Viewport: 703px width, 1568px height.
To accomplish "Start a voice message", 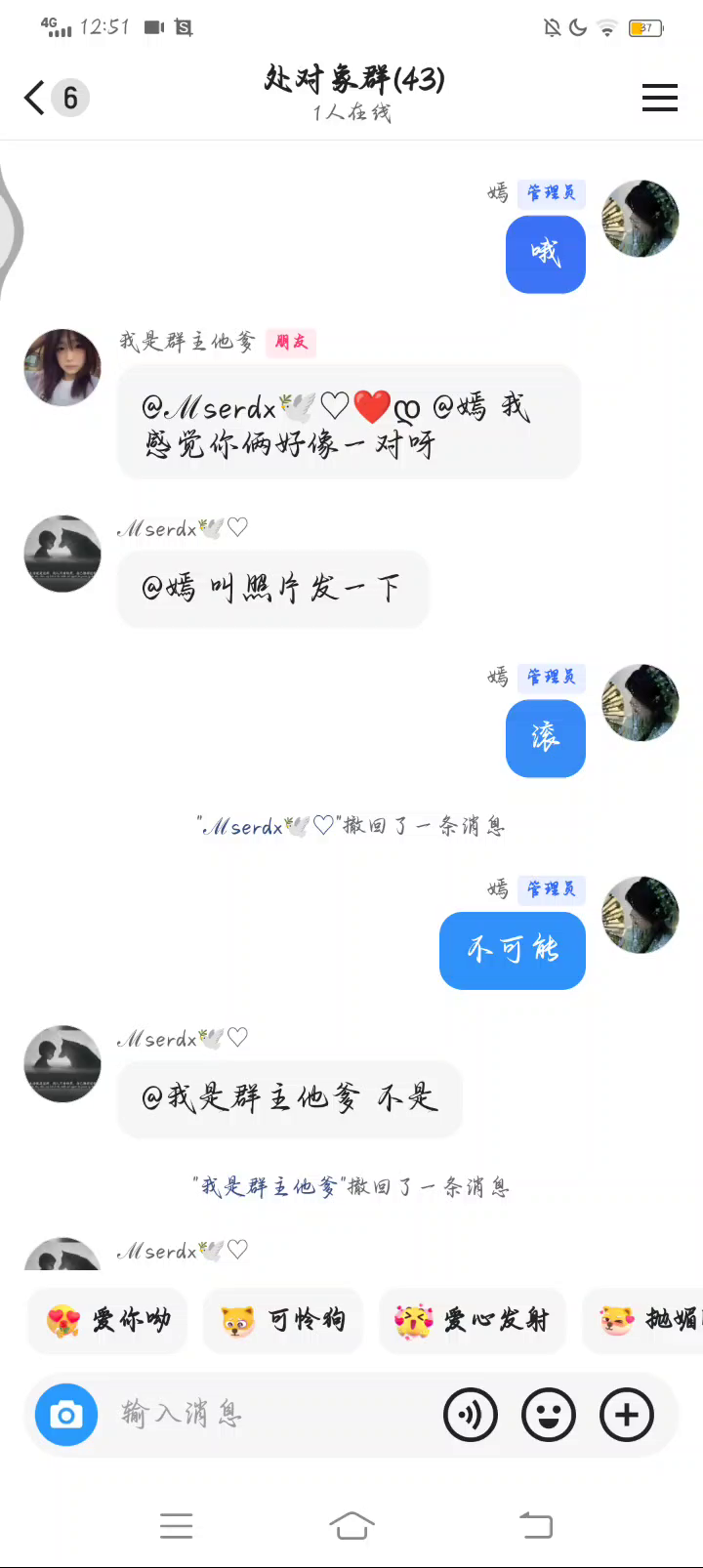I will click(471, 1415).
